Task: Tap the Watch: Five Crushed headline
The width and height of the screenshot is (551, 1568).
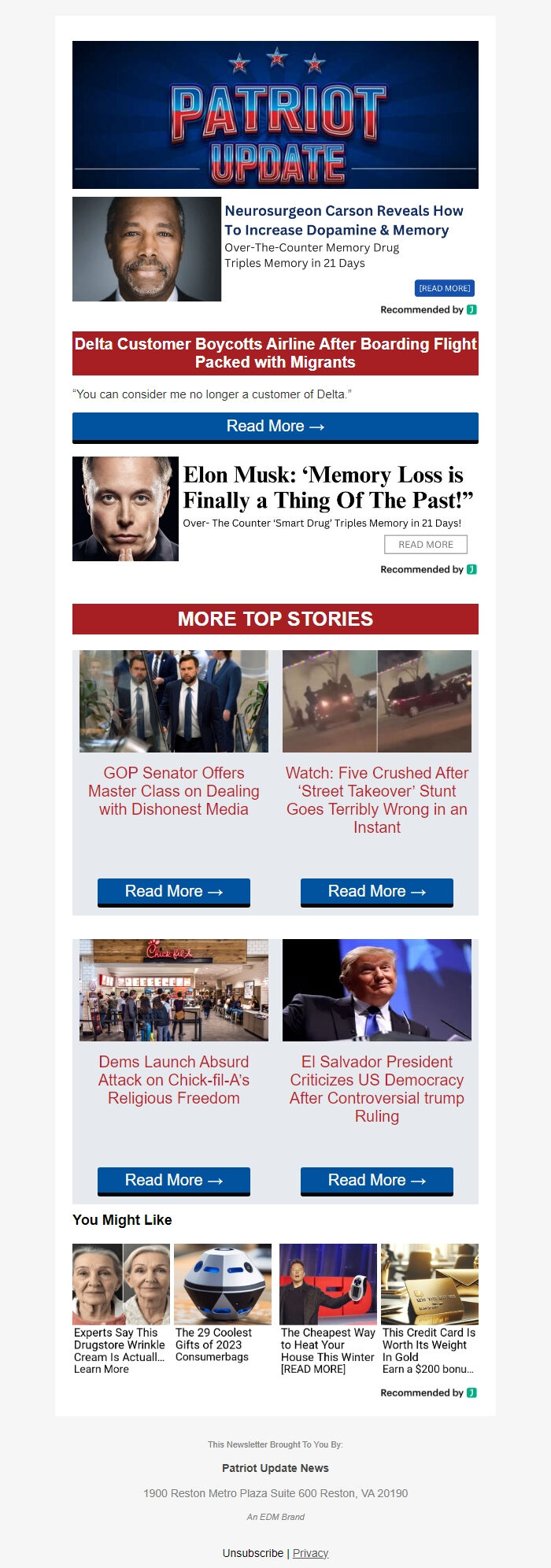Action: [x=376, y=800]
